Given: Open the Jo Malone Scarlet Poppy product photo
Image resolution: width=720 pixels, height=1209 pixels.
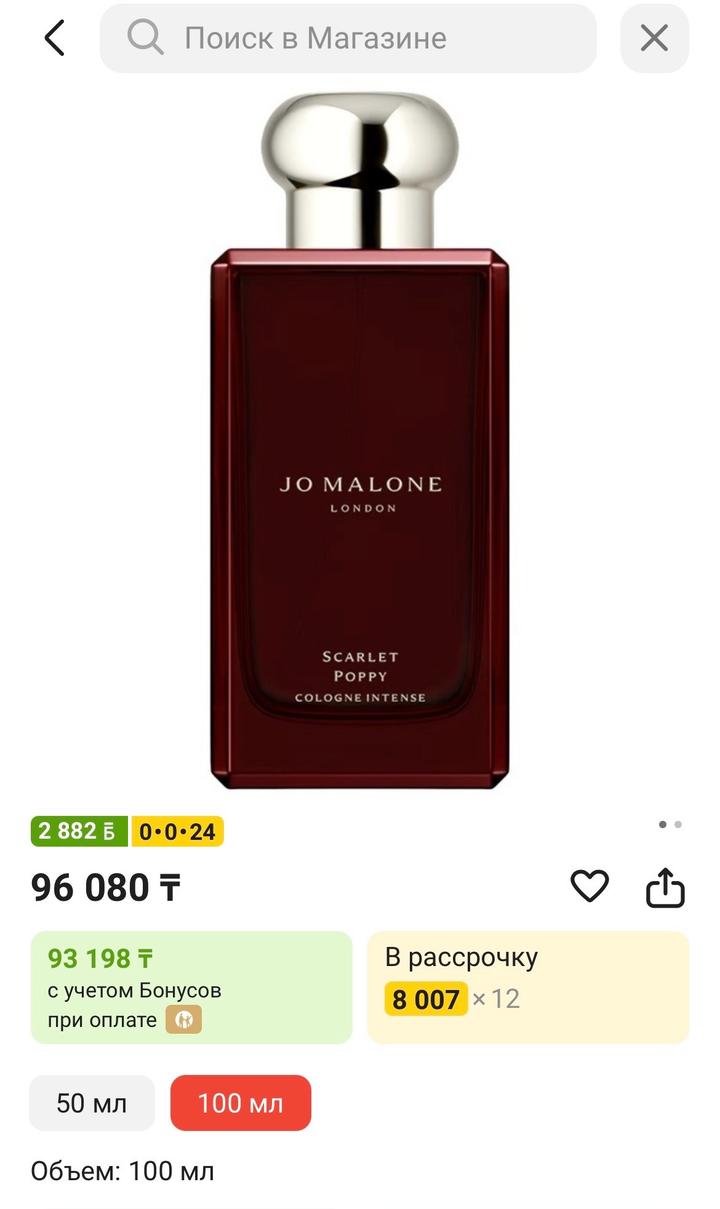Looking at the screenshot, I should 360,440.
